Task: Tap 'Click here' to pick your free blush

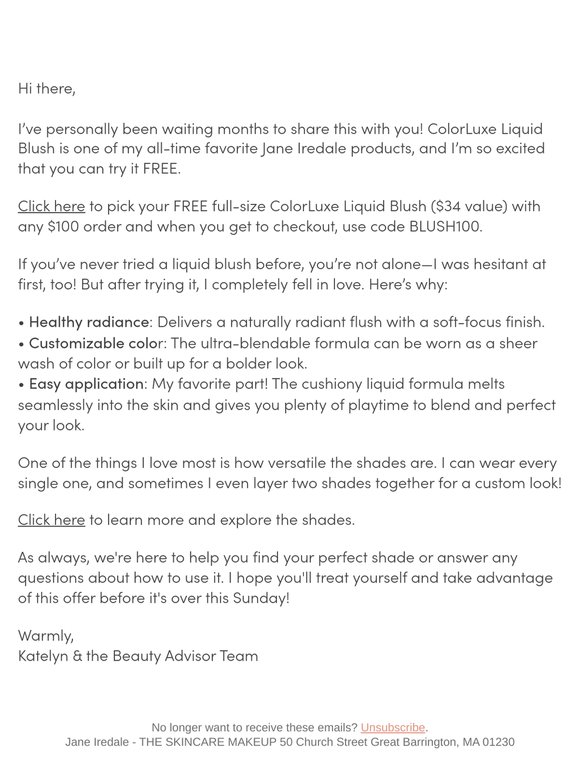Action: tap(51, 206)
